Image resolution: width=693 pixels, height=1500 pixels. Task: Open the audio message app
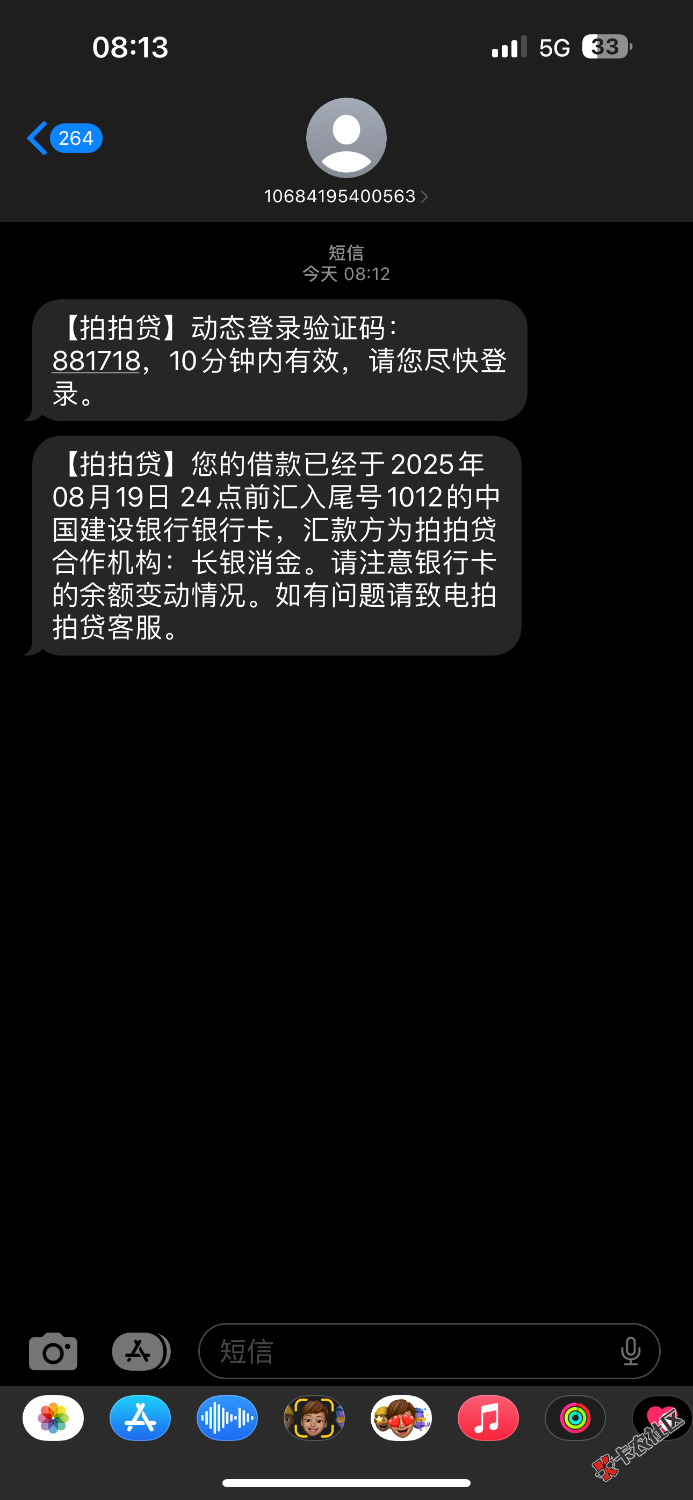click(227, 1418)
